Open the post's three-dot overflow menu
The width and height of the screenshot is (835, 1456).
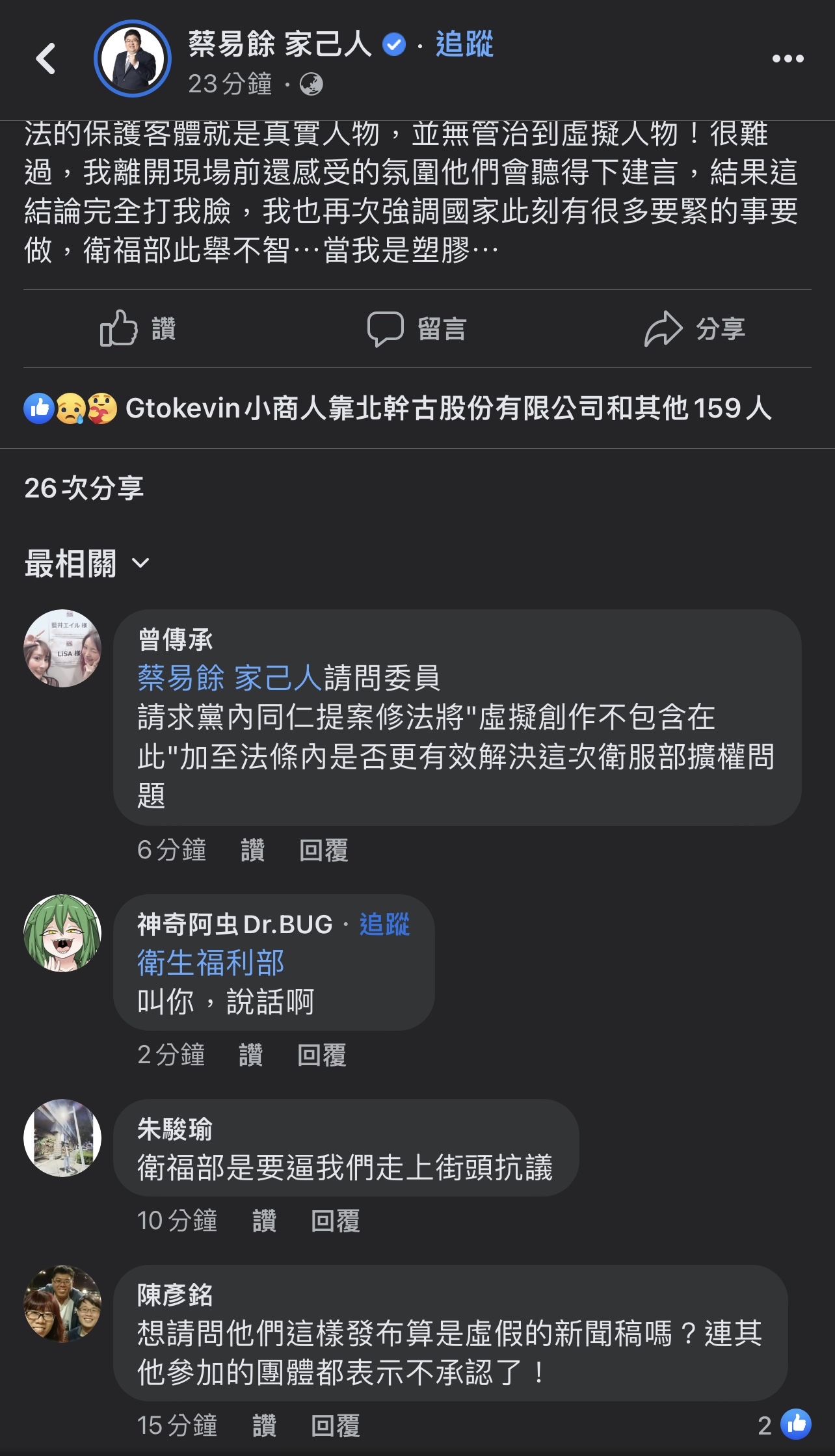788,59
